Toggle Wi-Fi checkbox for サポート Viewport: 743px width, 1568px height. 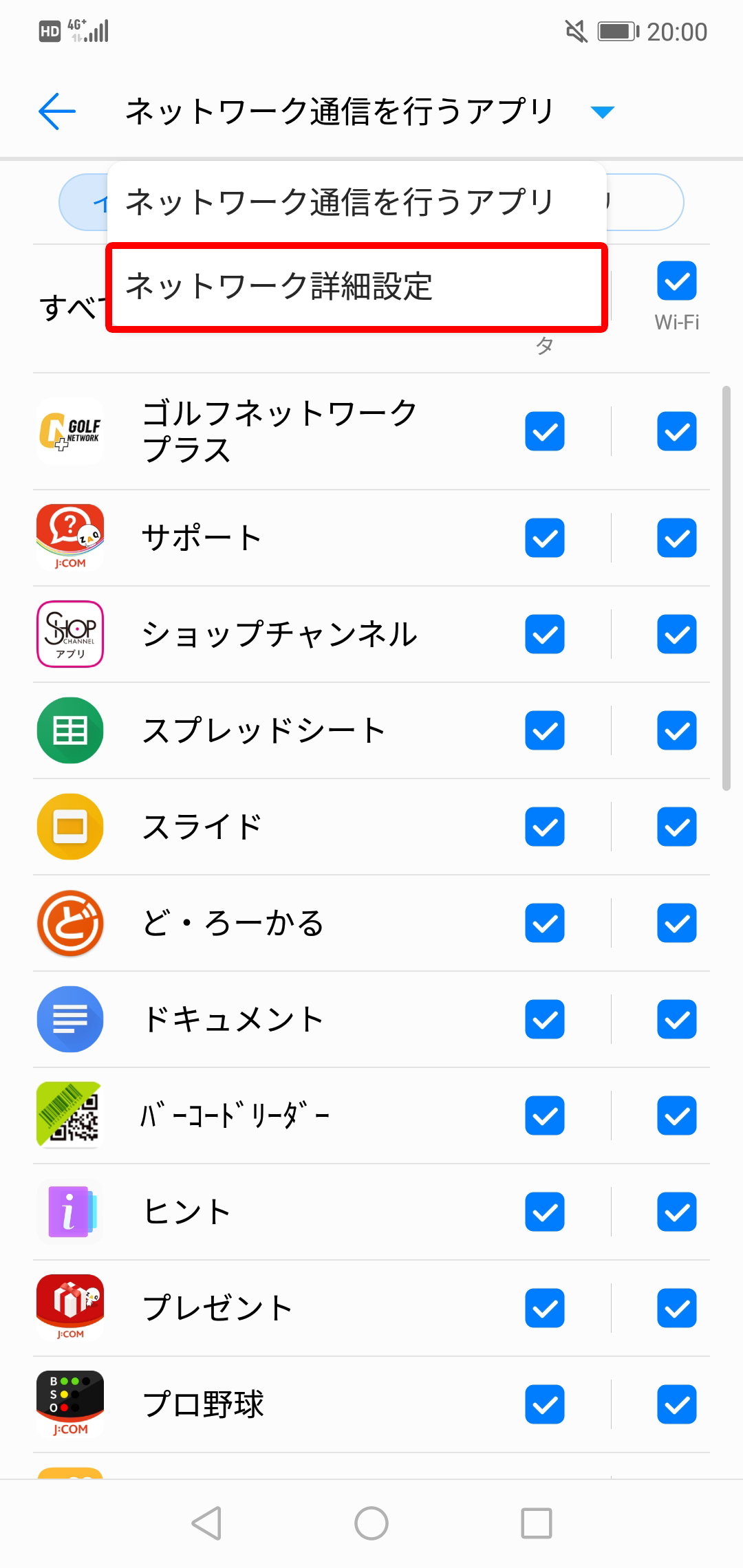click(677, 538)
